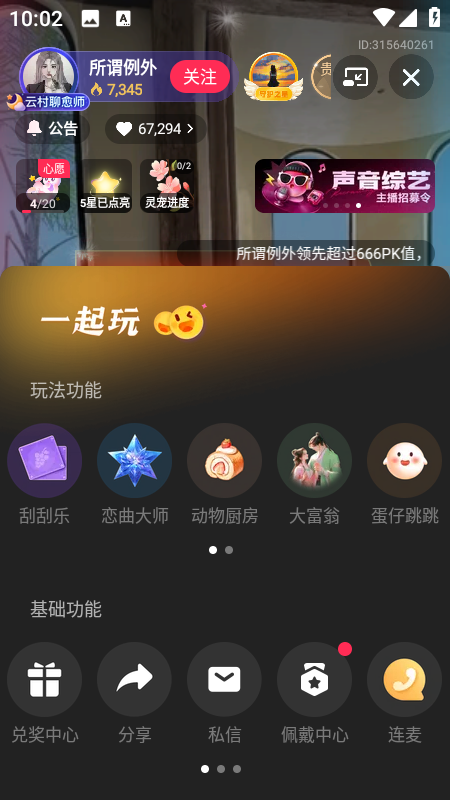Open the 守护之星 guardian badge

pyautogui.click(x=273, y=77)
